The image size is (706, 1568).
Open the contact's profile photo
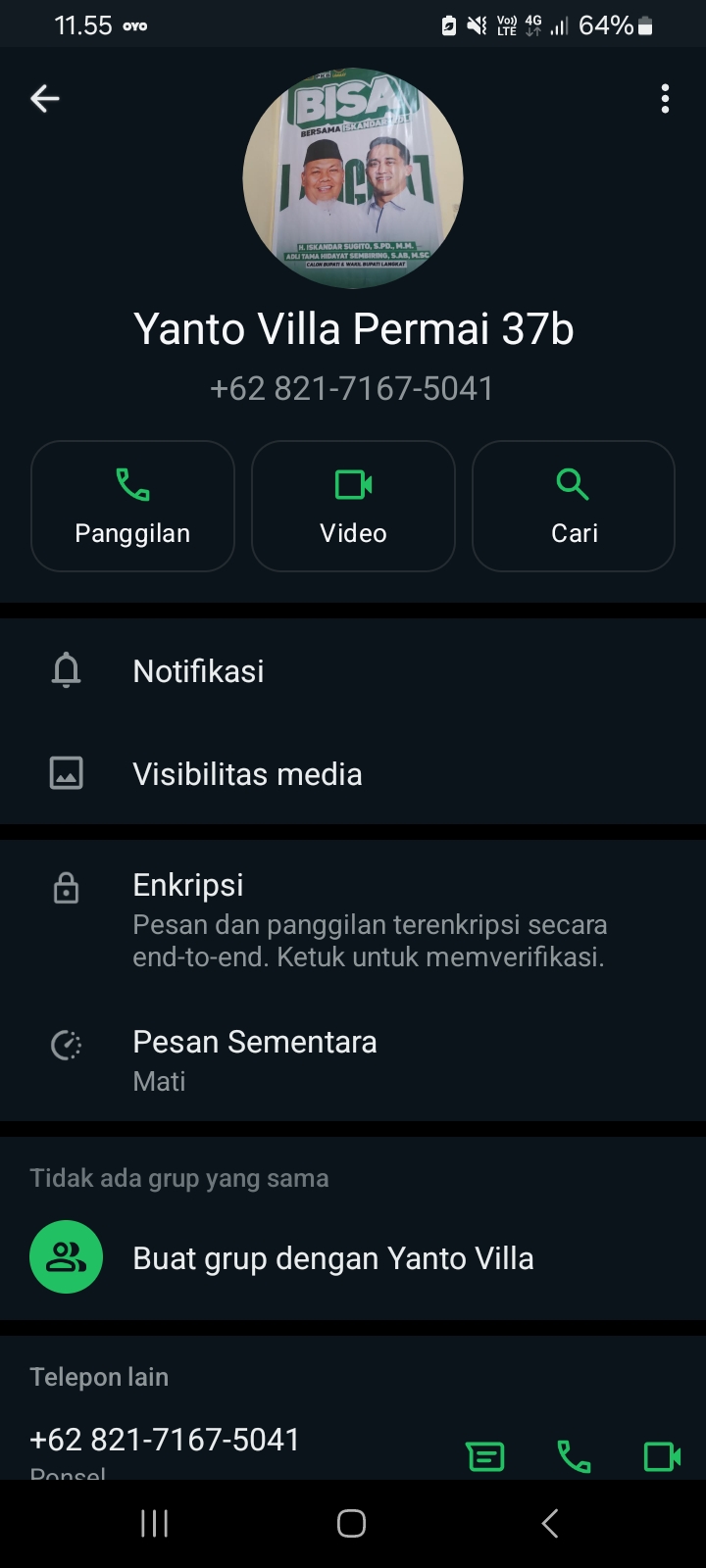coord(353,177)
